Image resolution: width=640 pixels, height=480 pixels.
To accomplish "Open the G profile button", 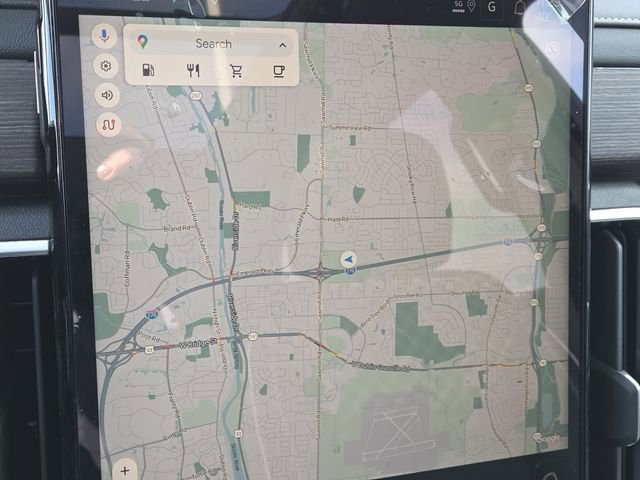I will tap(491, 7).
